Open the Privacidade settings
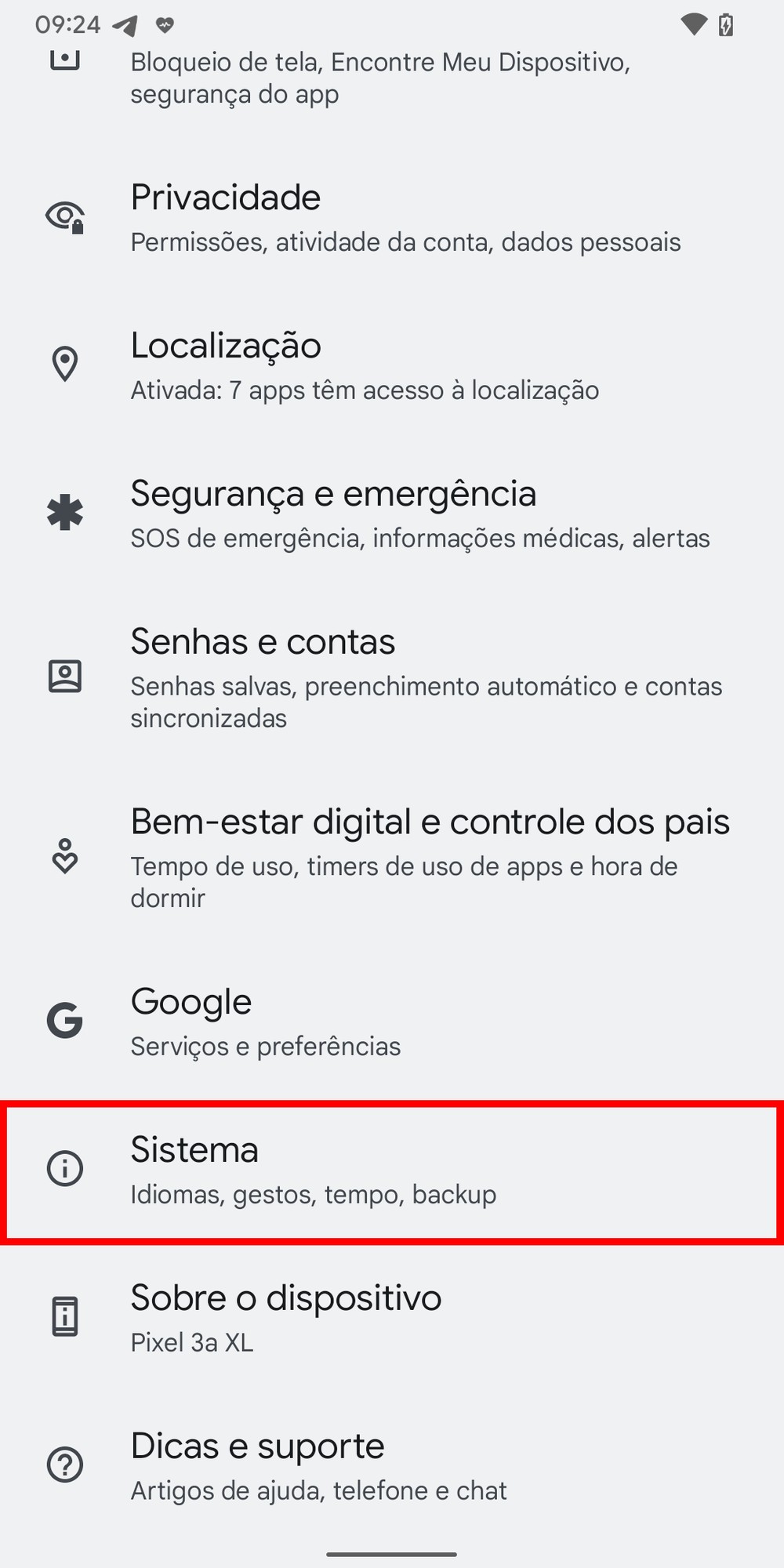 click(392, 217)
